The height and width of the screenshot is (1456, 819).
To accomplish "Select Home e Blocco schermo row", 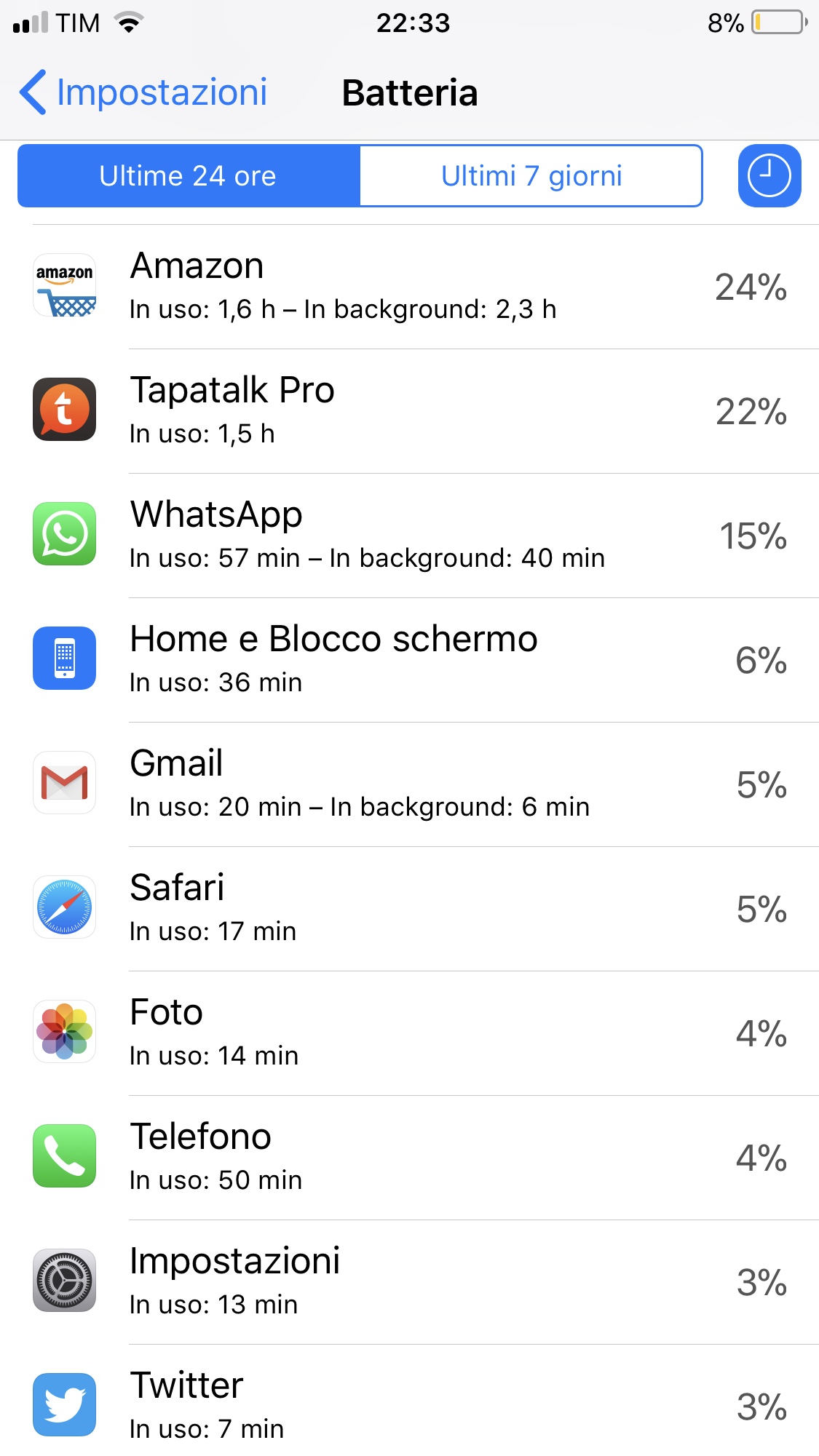I will (x=409, y=661).
